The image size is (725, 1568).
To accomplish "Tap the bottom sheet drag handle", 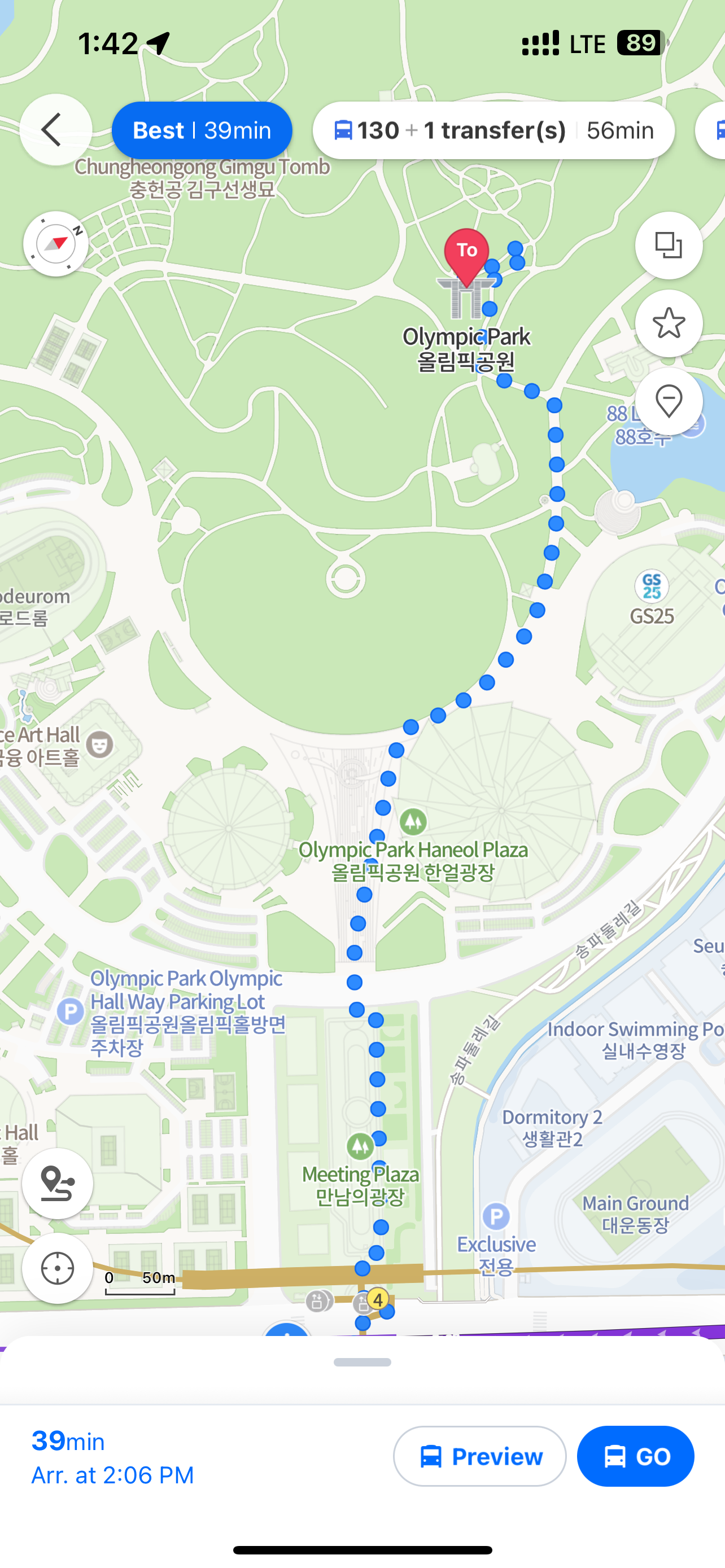I will pos(362,1362).
